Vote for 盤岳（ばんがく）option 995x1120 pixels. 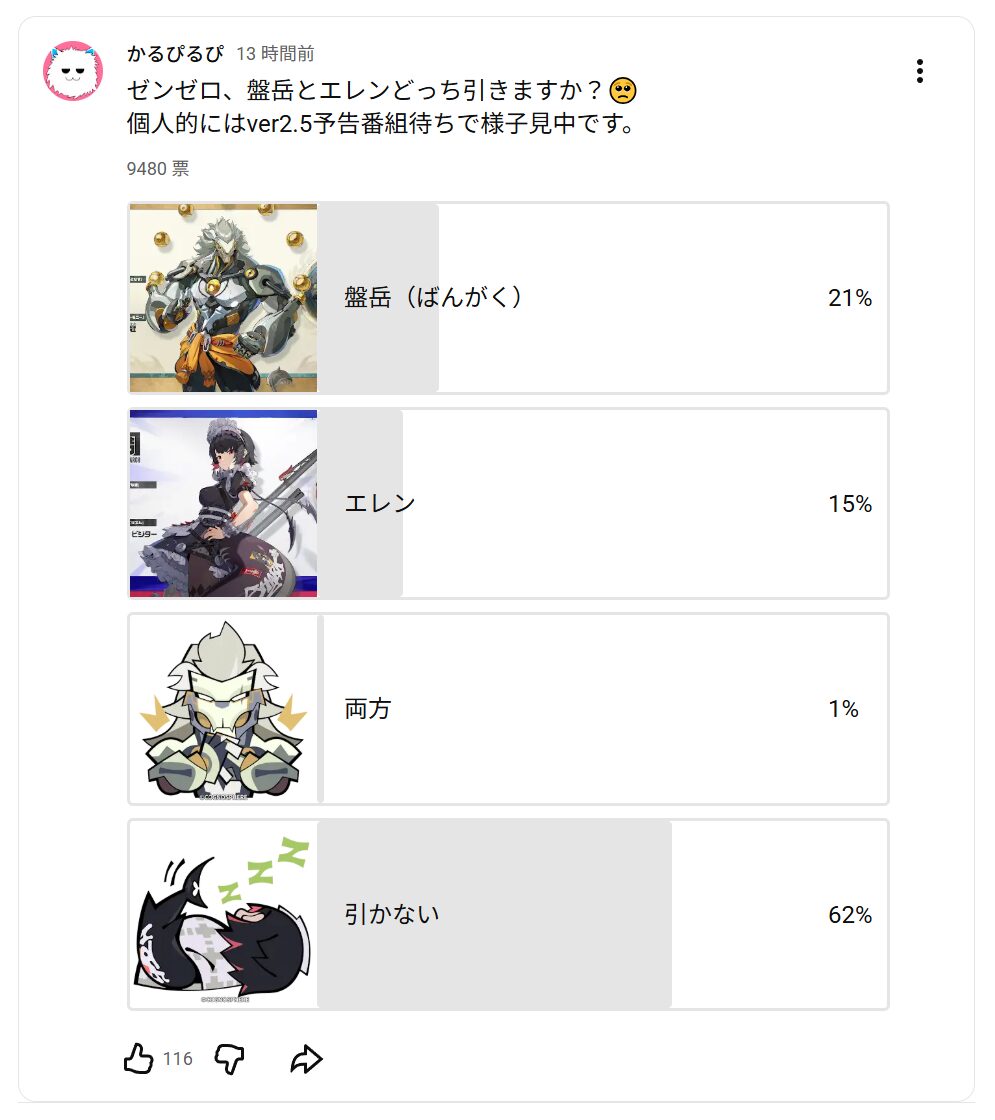(508, 298)
